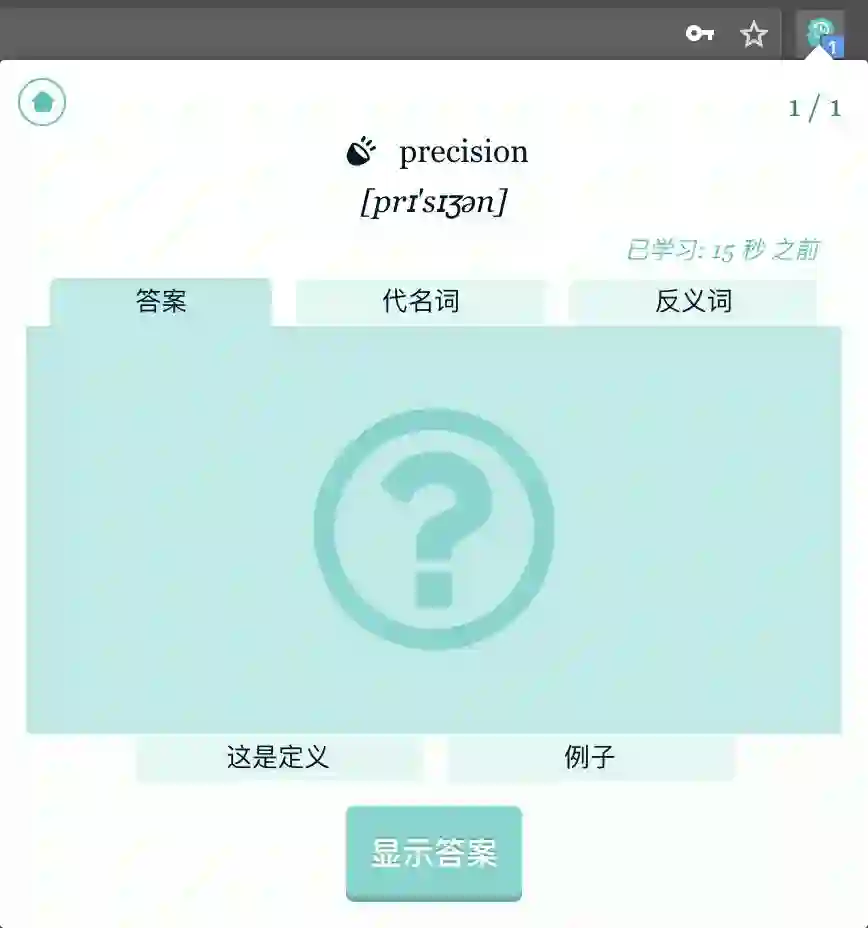Viewport: 868px width, 928px height.
Task: Switch to the 答案 tab
Action: (x=161, y=302)
